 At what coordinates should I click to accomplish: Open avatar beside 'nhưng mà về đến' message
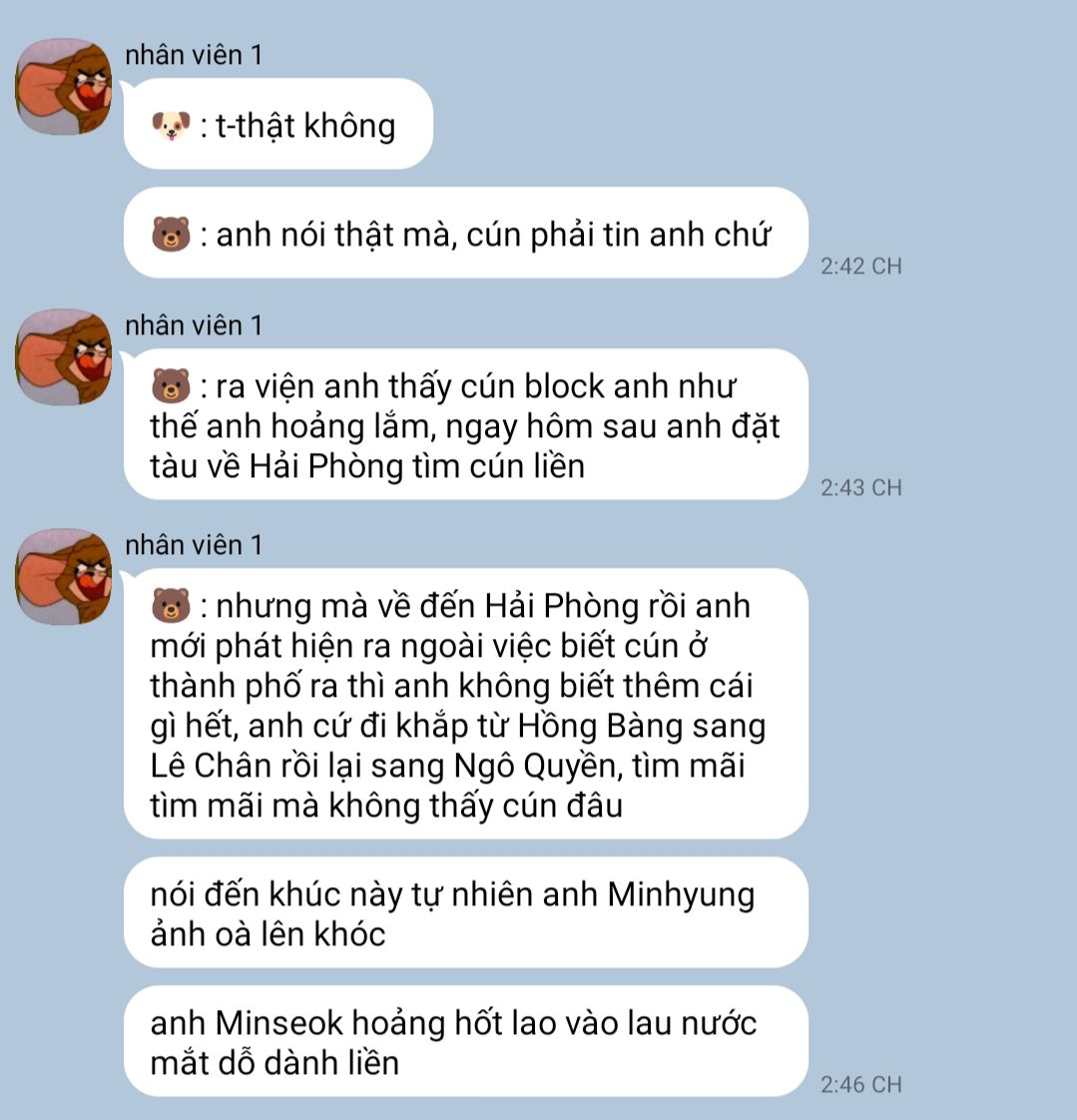[x=65, y=577]
